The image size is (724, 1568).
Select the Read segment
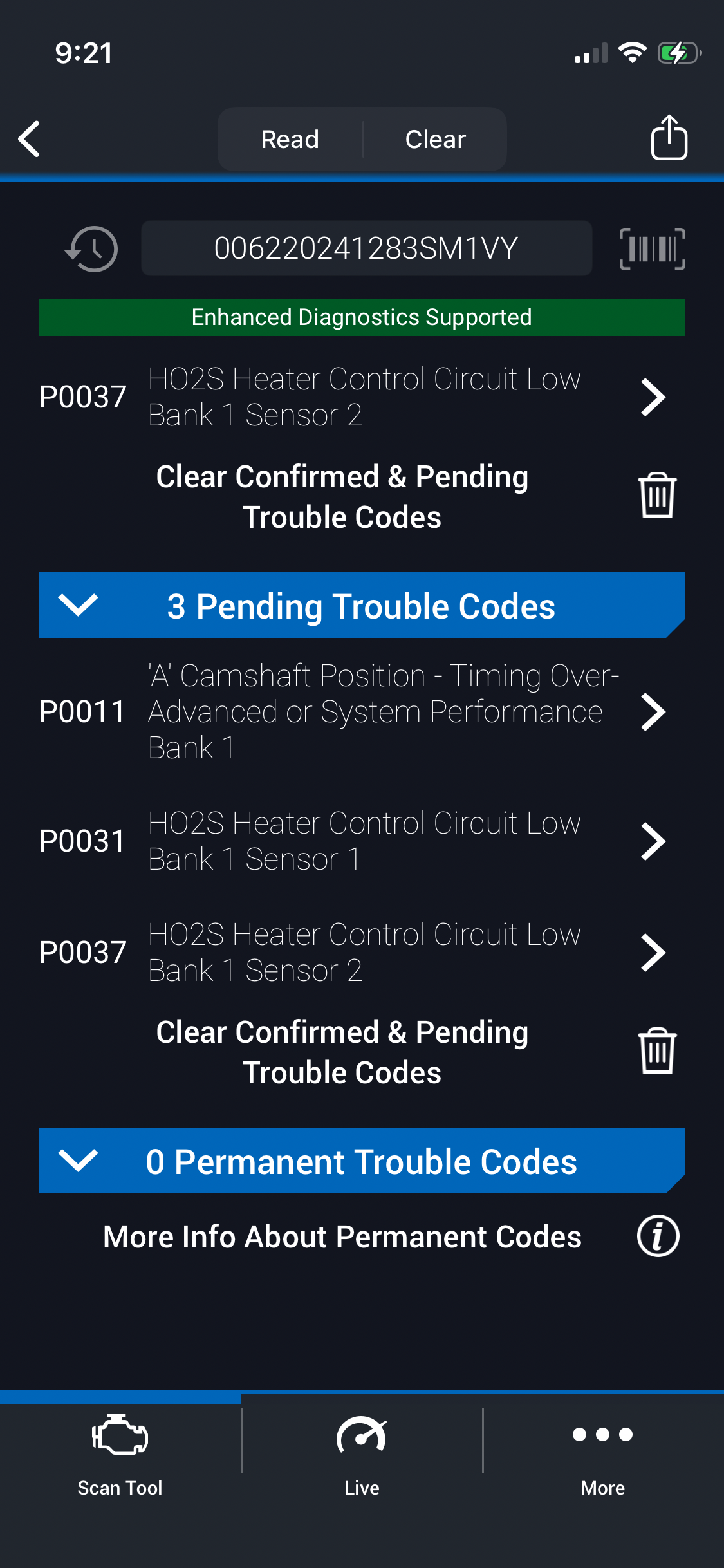(290, 140)
